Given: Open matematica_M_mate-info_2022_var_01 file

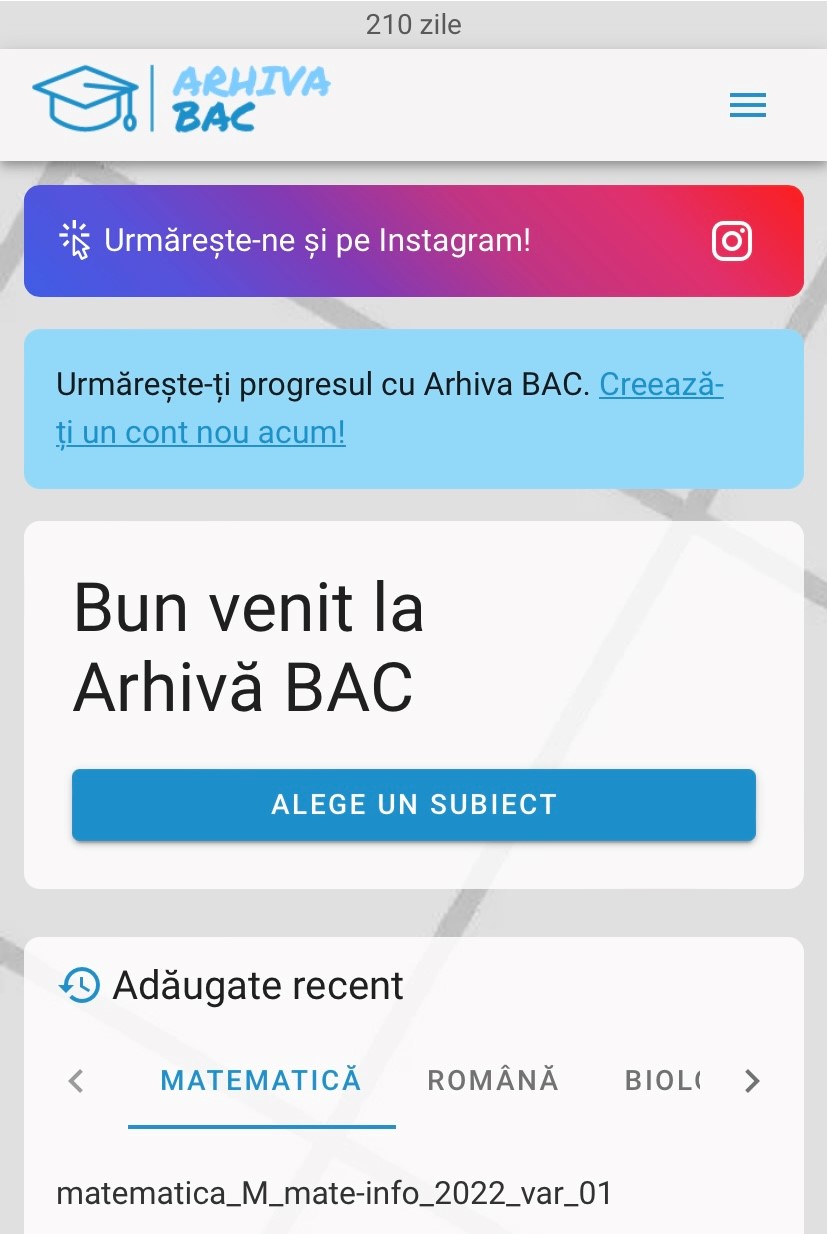Looking at the screenshot, I should click(x=334, y=1194).
